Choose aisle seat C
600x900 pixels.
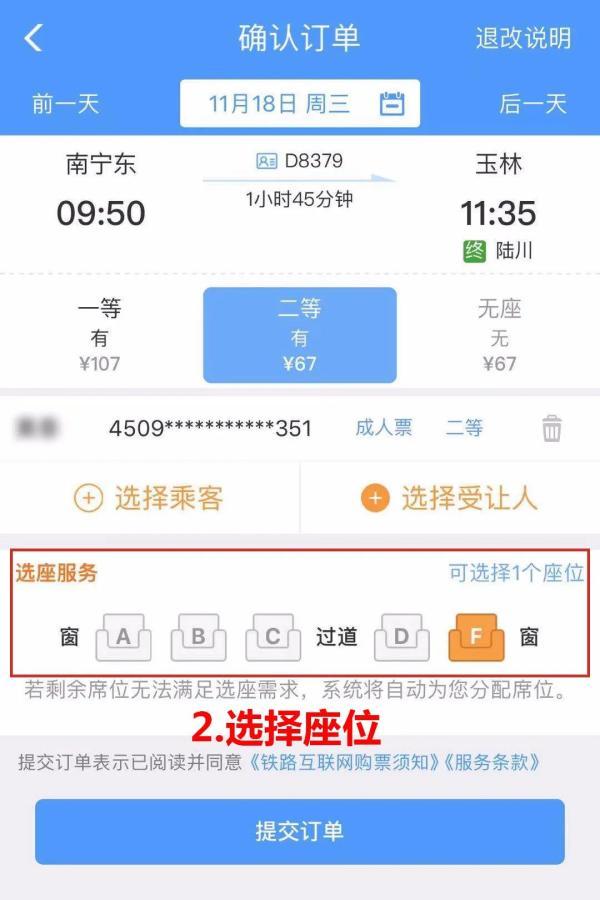coord(273,638)
